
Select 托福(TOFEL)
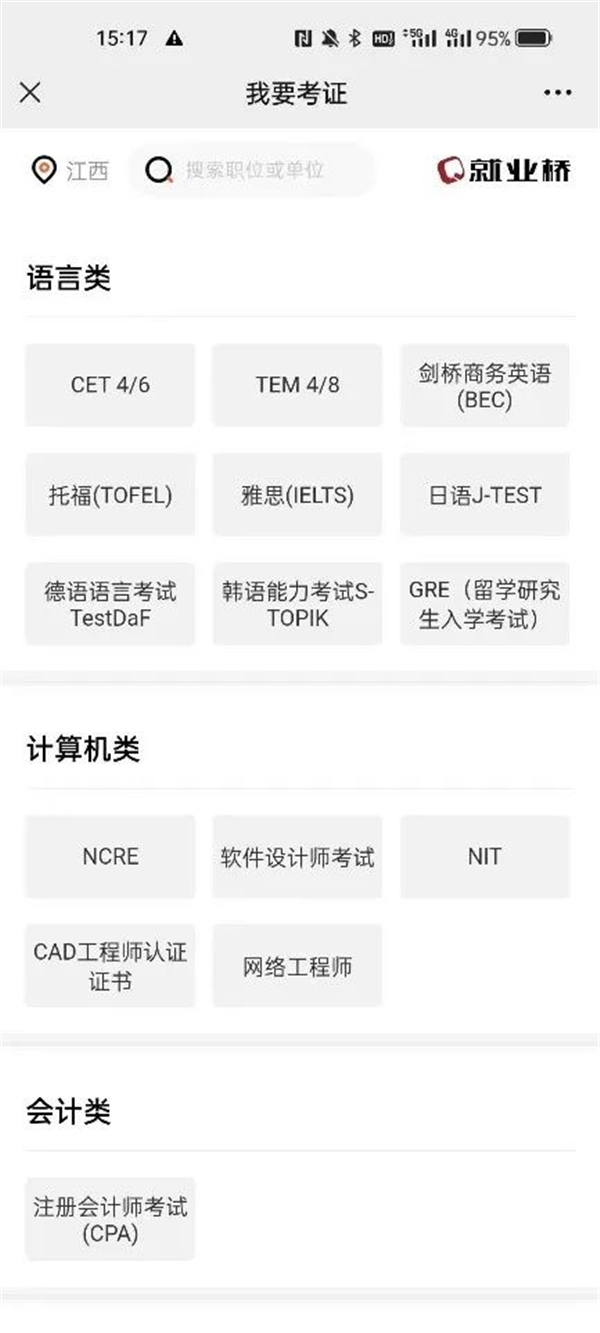click(110, 495)
